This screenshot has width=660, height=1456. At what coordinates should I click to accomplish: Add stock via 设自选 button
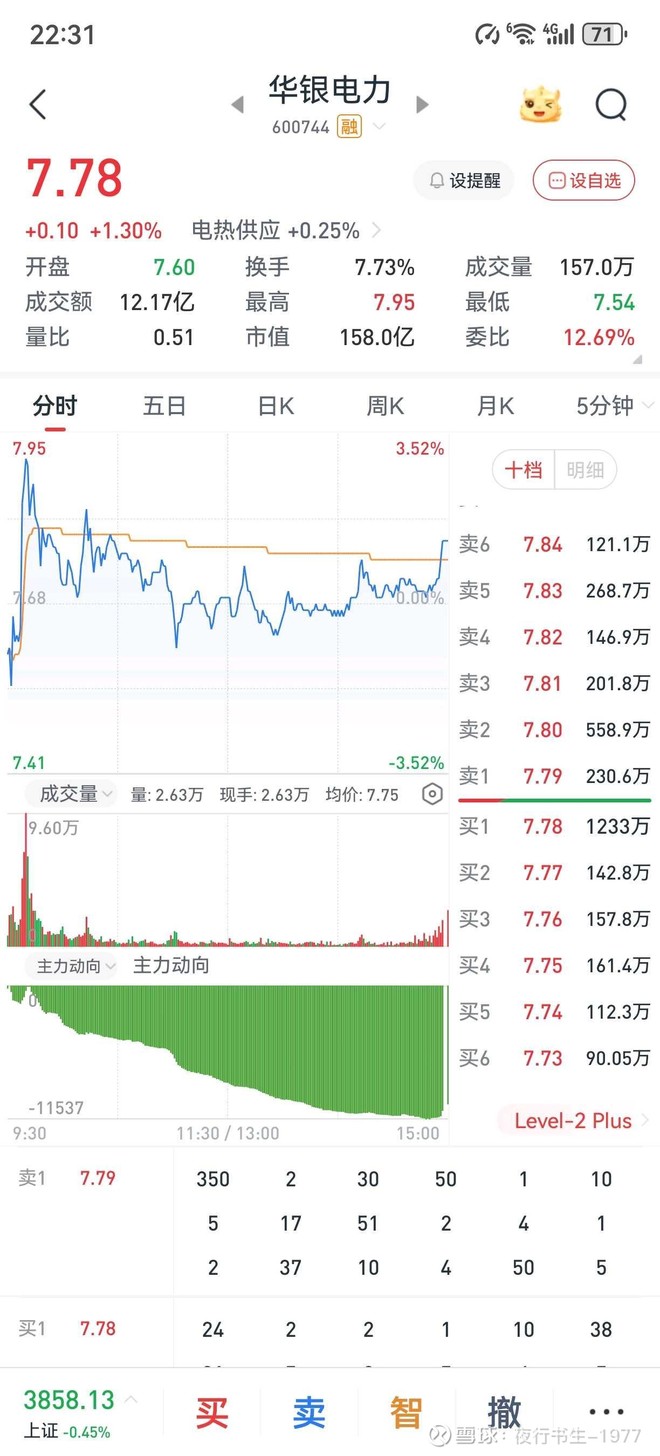pos(584,180)
